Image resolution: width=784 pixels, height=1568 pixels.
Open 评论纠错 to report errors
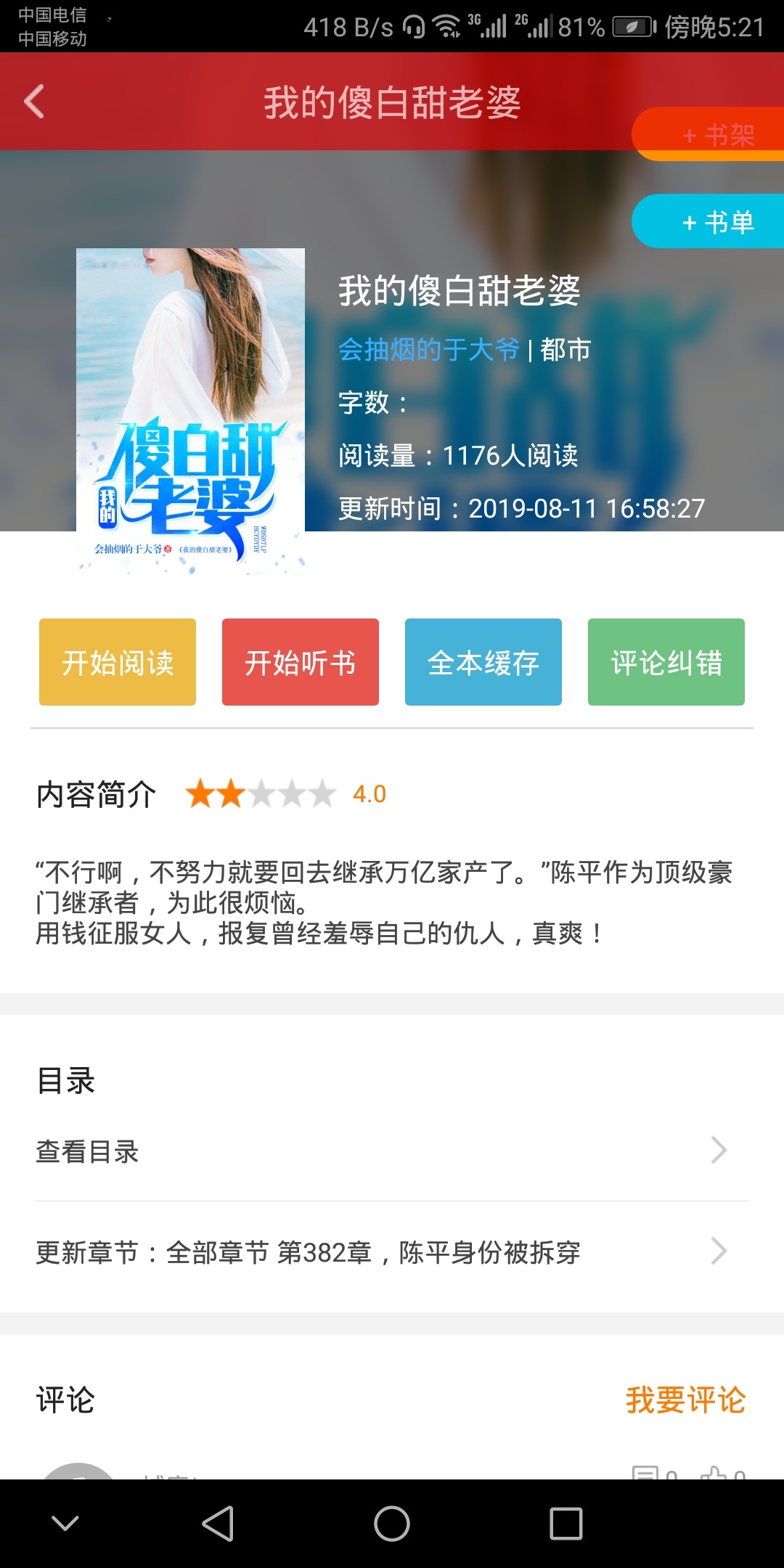click(x=666, y=662)
